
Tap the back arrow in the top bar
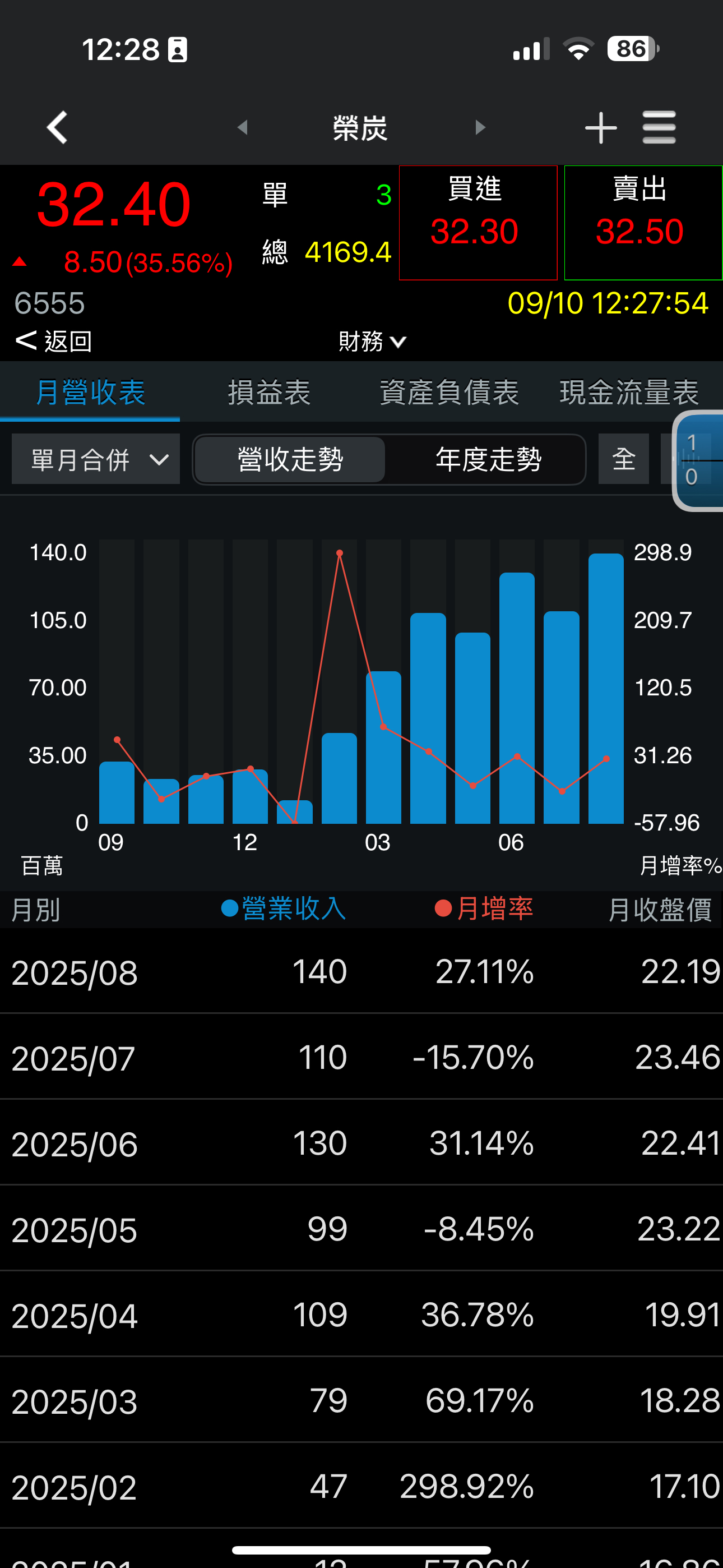57,128
